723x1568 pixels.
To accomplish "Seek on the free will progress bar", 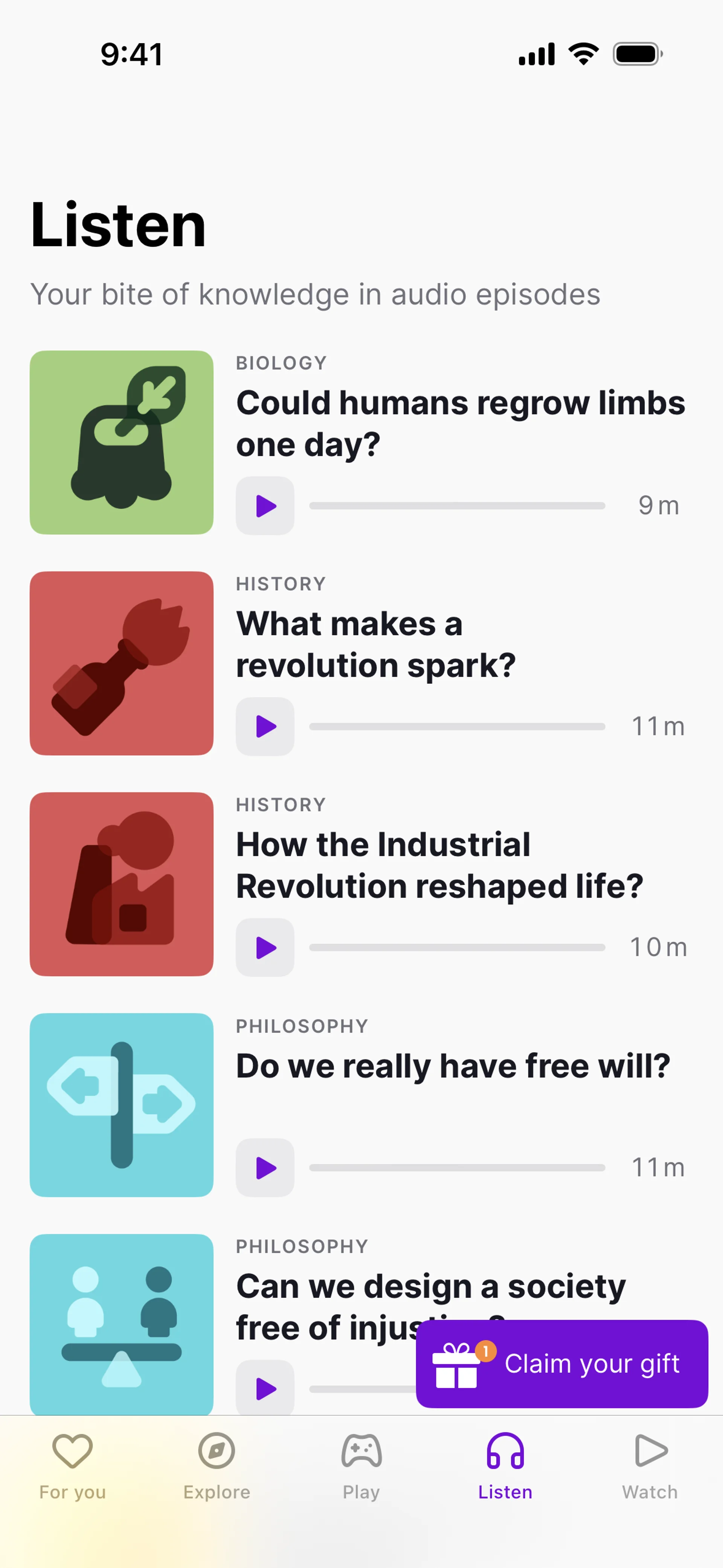I will point(456,1168).
